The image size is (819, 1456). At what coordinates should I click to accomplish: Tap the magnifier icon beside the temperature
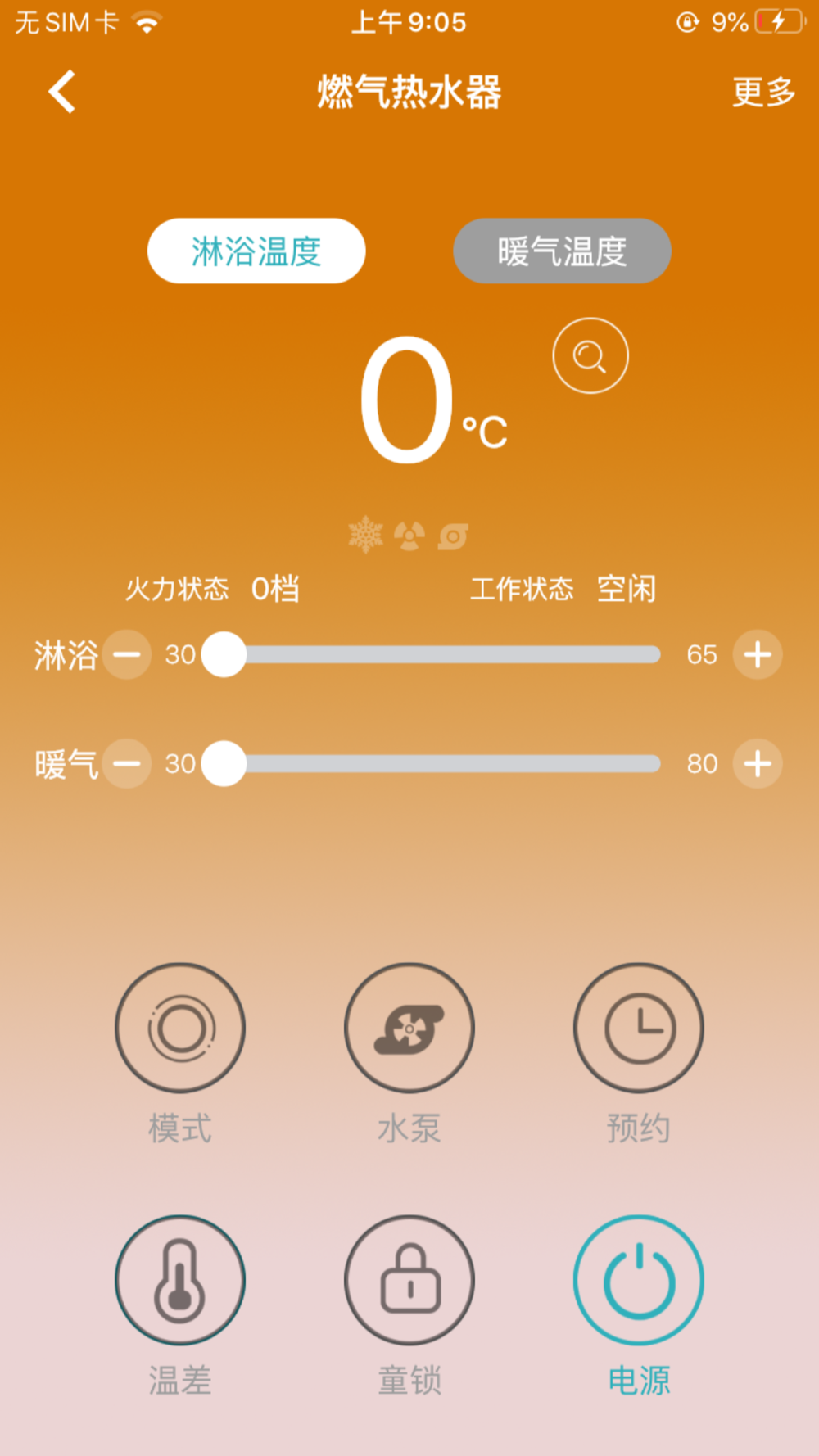point(590,355)
